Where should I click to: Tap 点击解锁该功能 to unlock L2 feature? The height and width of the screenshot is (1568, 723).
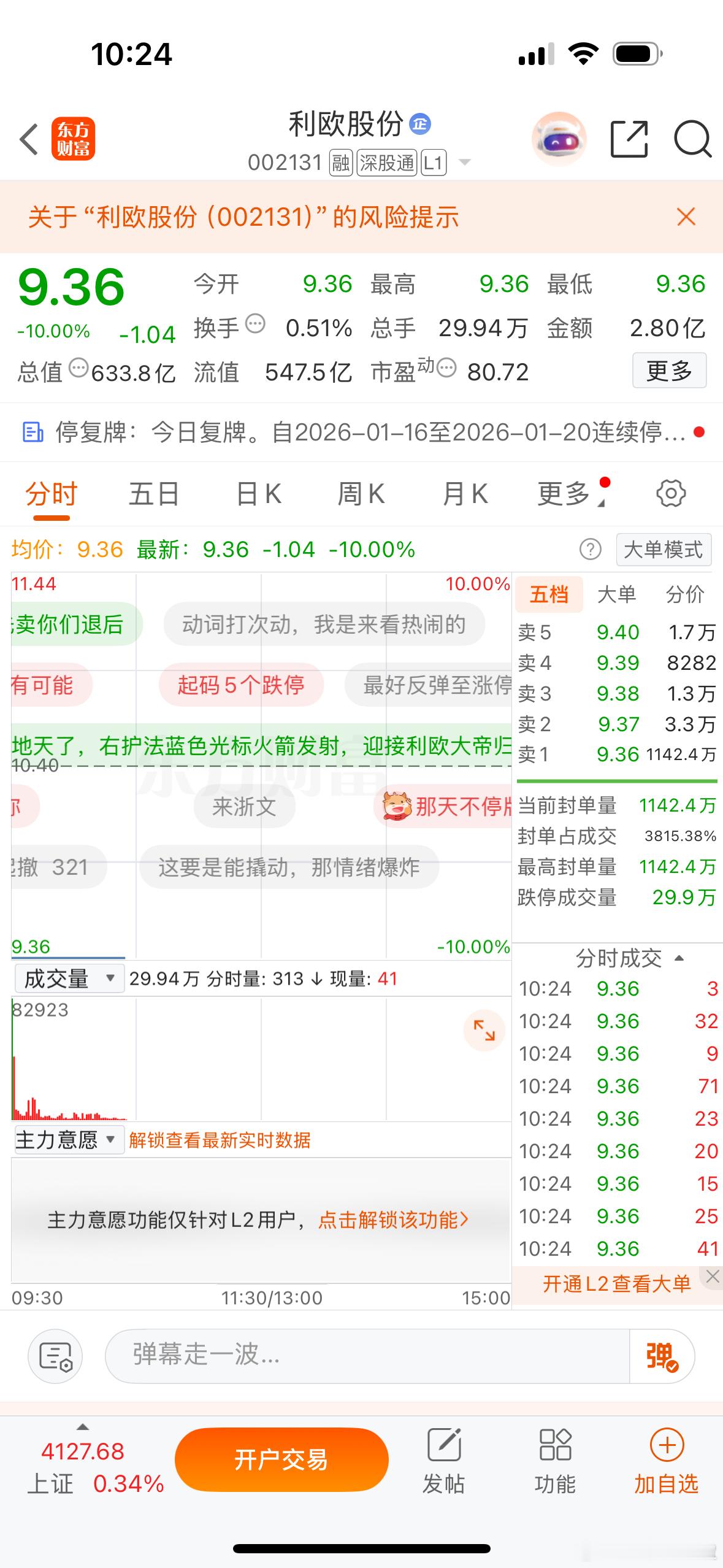(x=392, y=1220)
